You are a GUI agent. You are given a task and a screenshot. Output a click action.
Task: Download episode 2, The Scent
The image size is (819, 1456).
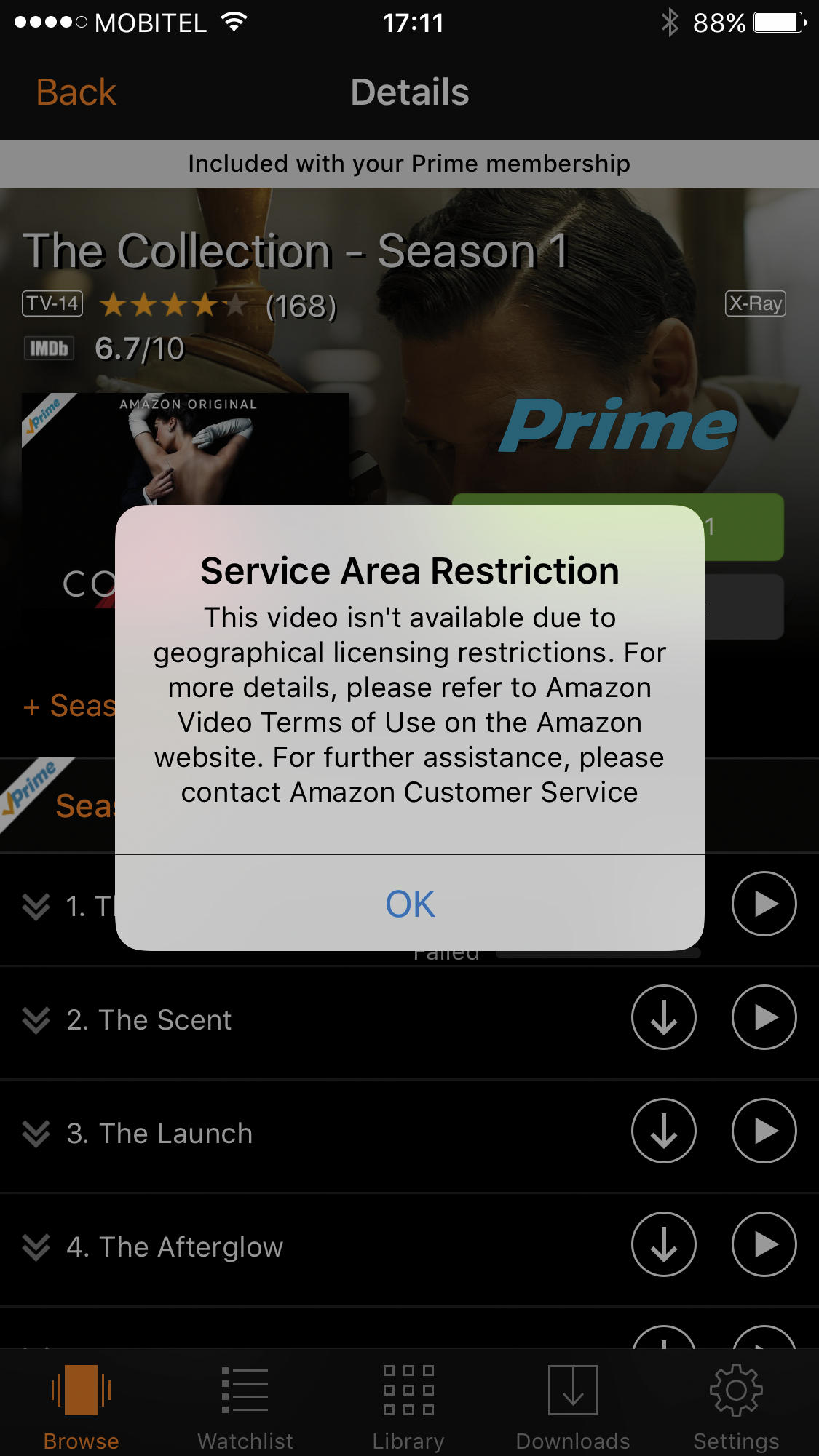(663, 1017)
